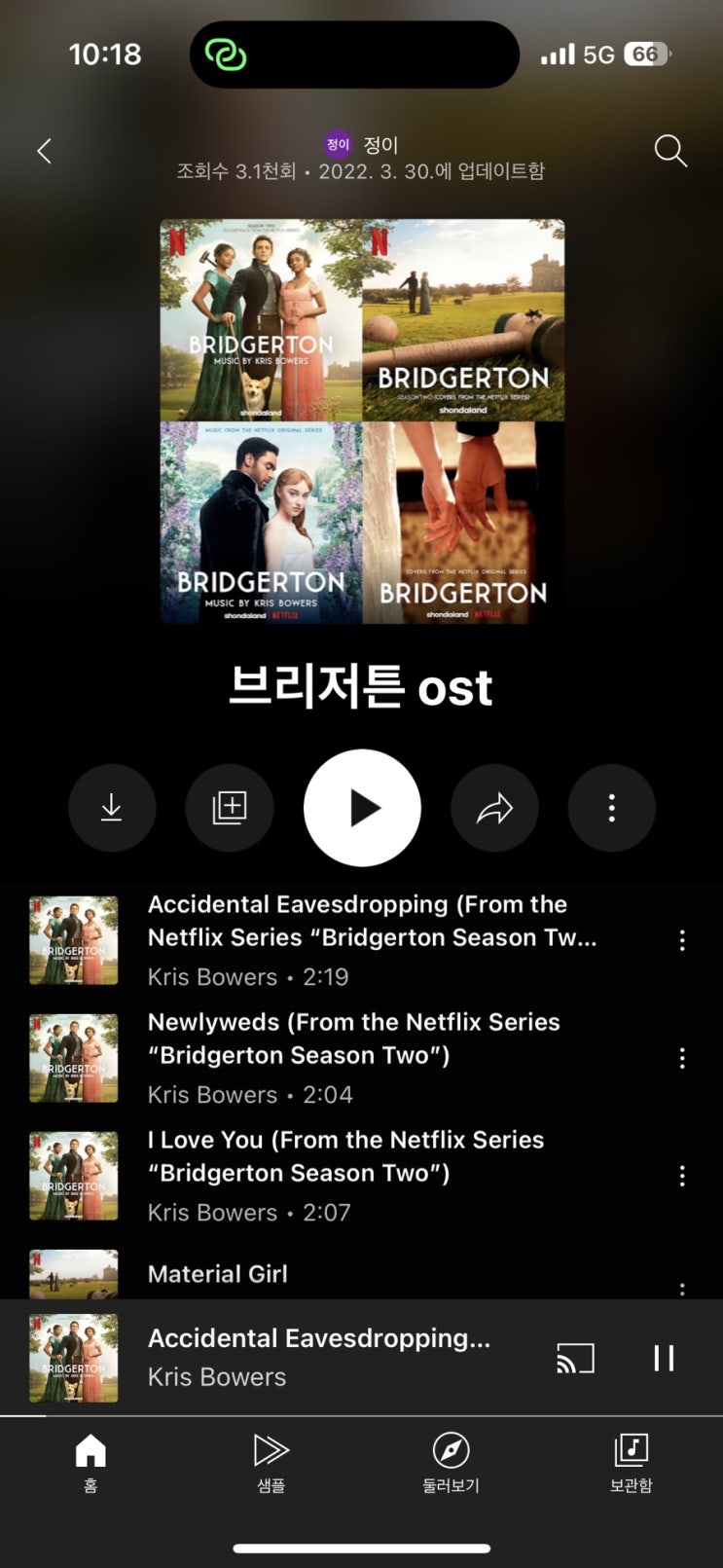This screenshot has height=1568, width=723.
Task: Switch to the 둘러보기 tab
Action: coord(451,1462)
